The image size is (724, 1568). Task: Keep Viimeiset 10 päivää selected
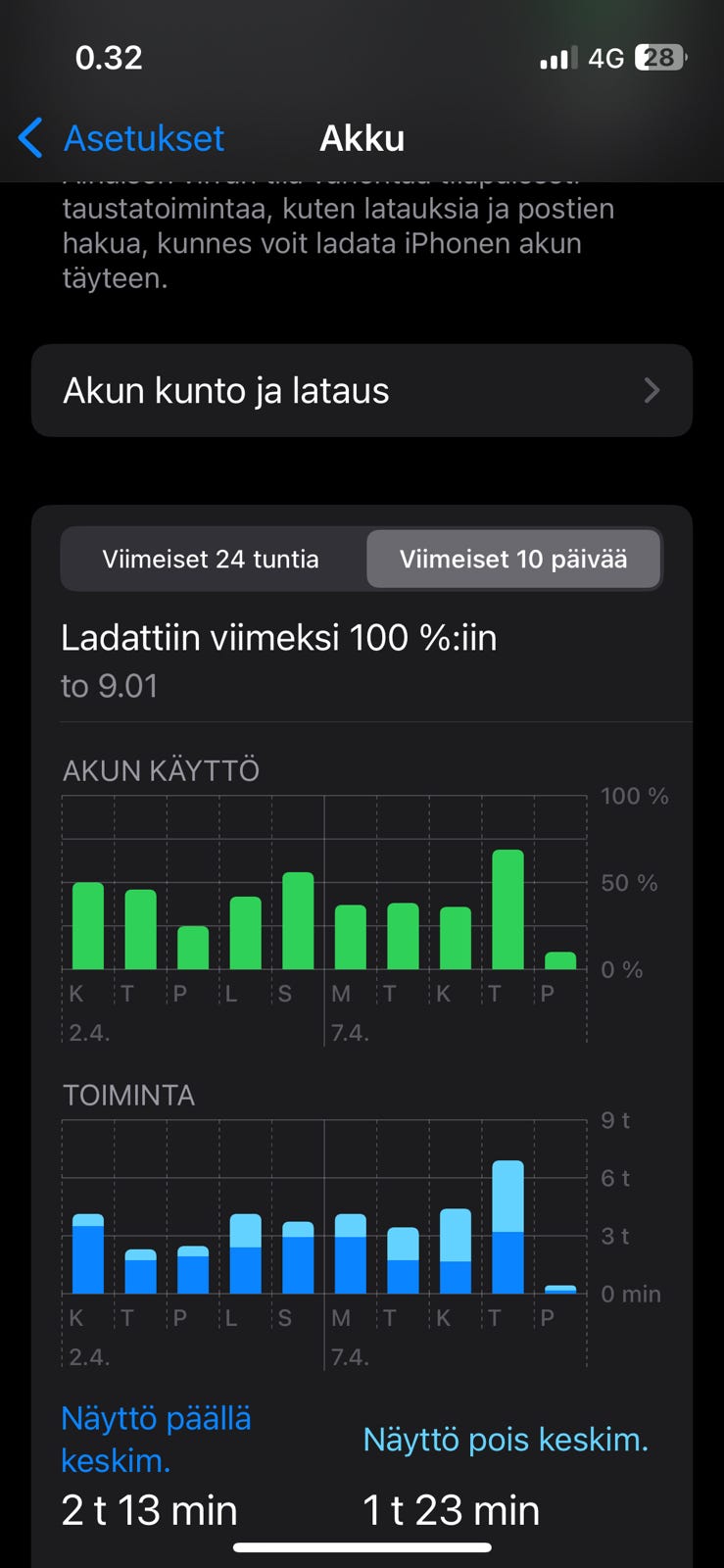(514, 559)
